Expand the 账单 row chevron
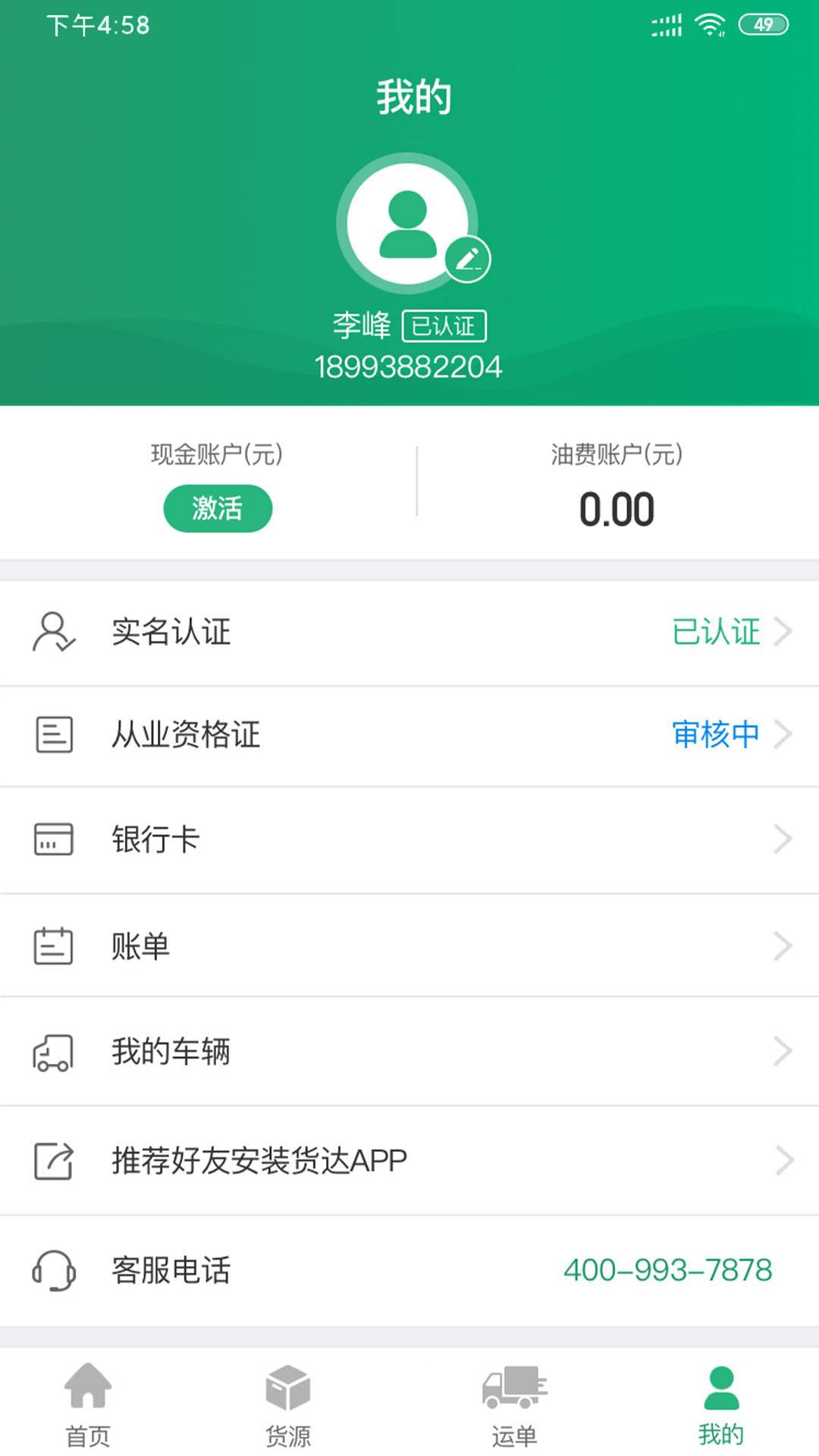Screen dimensions: 819x1456 (x=784, y=945)
